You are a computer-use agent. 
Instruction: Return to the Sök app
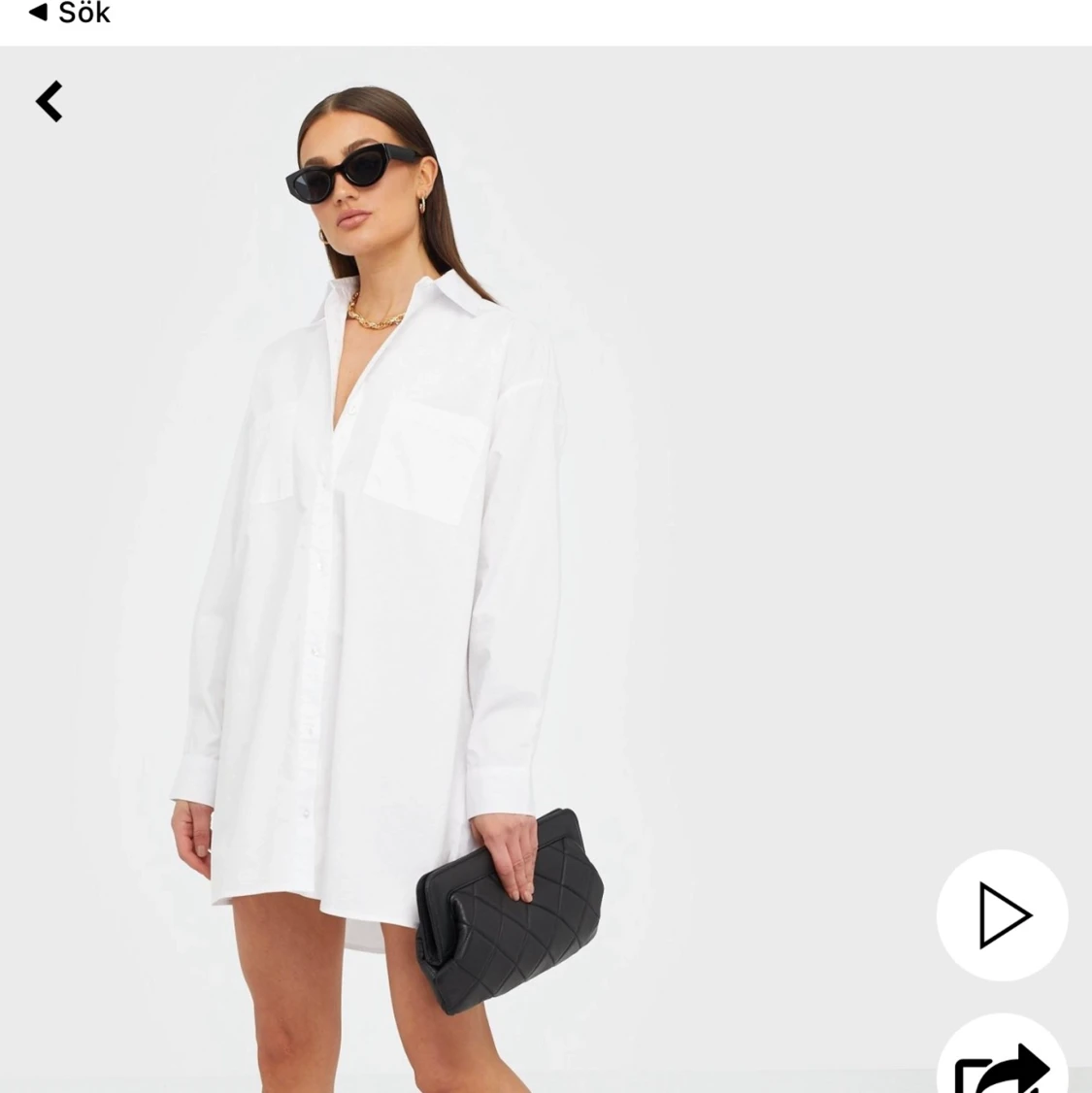[70, 14]
